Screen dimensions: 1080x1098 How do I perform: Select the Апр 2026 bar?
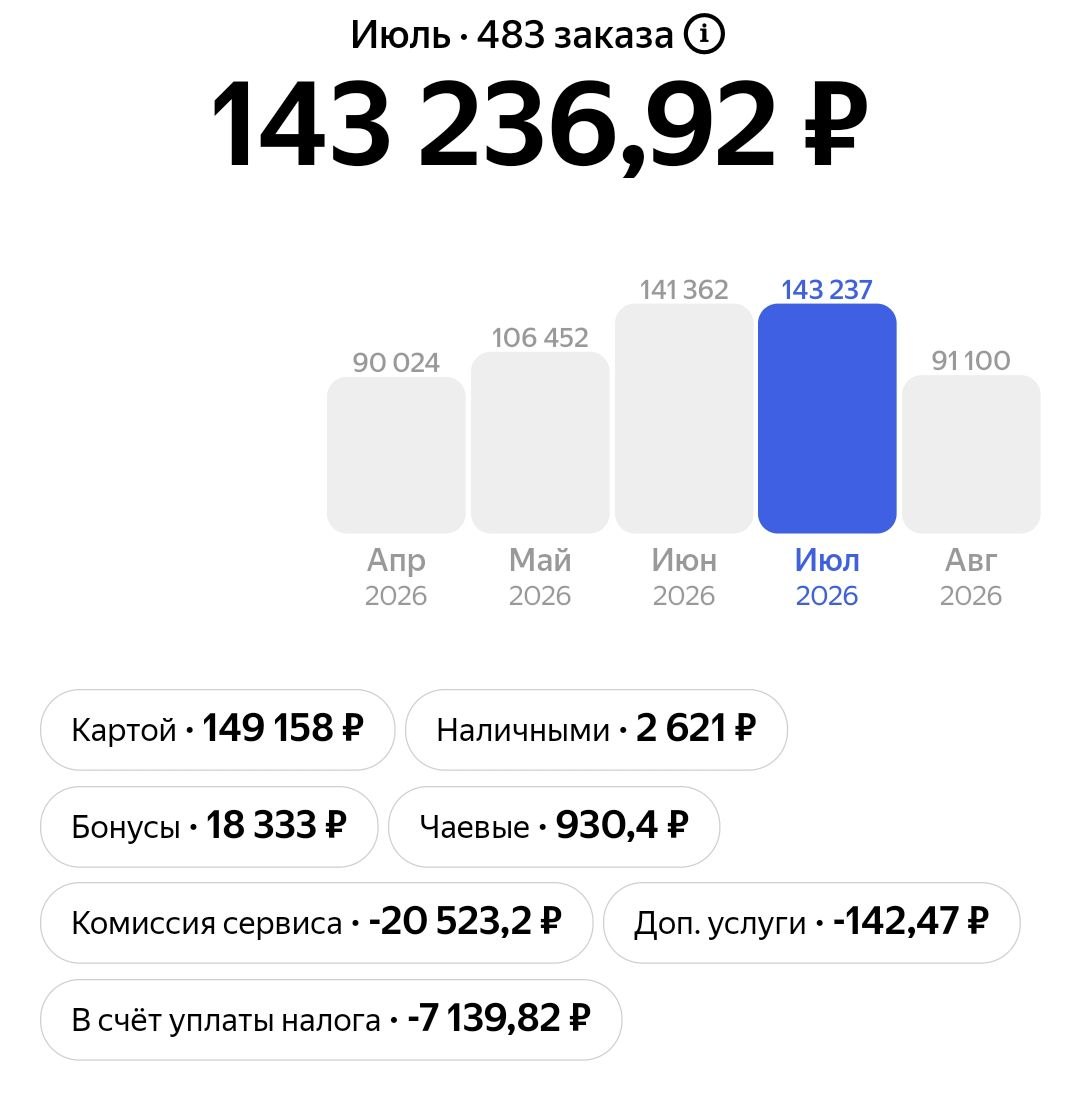click(x=396, y=455)
